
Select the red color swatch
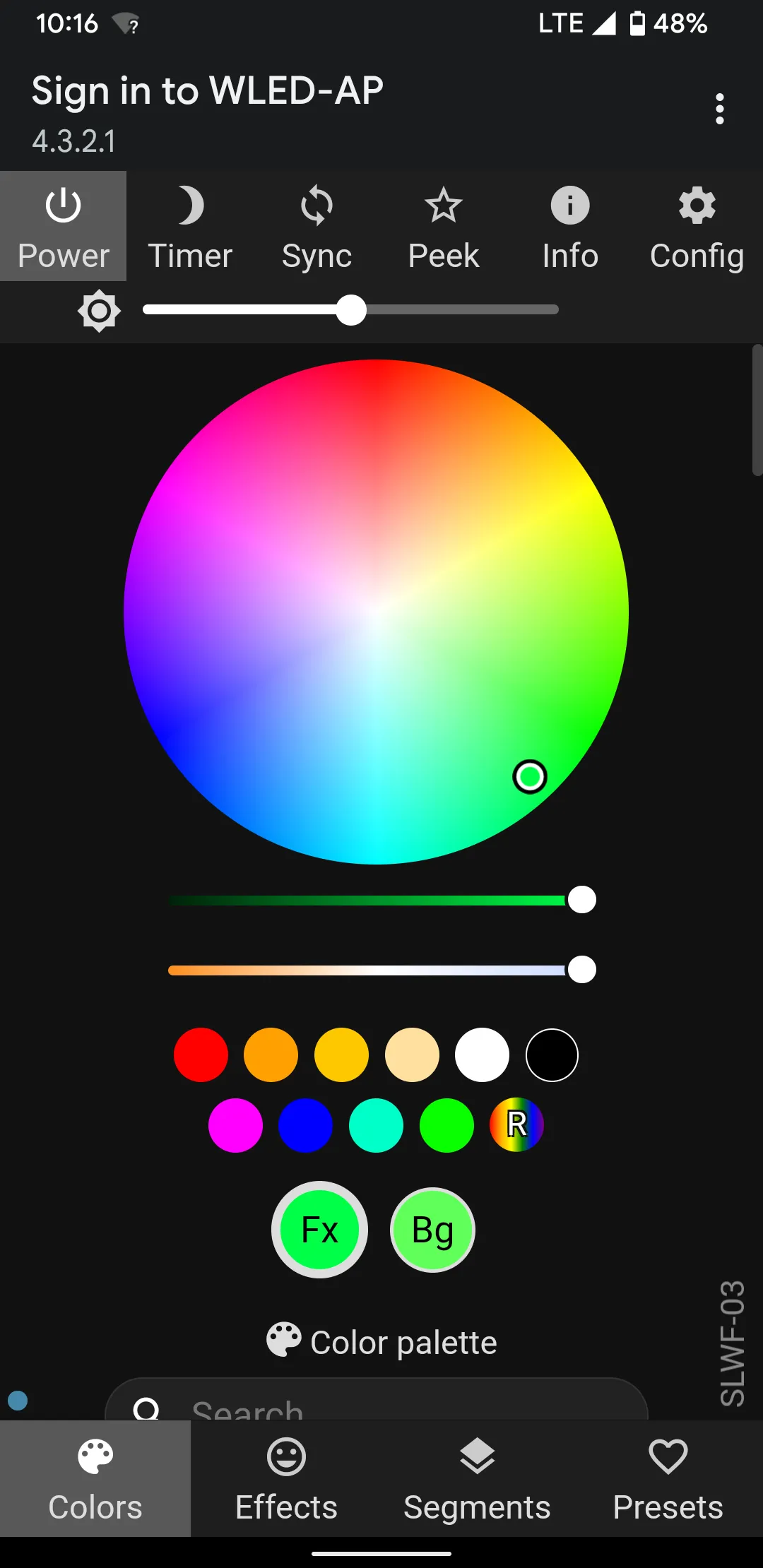pyautogui.click(x=201, y=1055)
